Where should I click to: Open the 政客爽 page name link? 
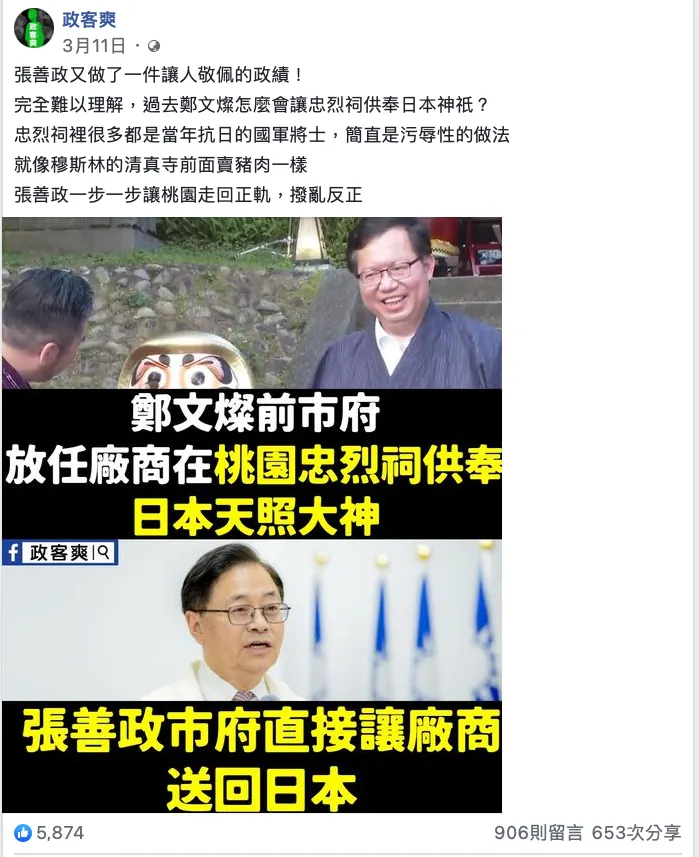click(x=89, y=19)
